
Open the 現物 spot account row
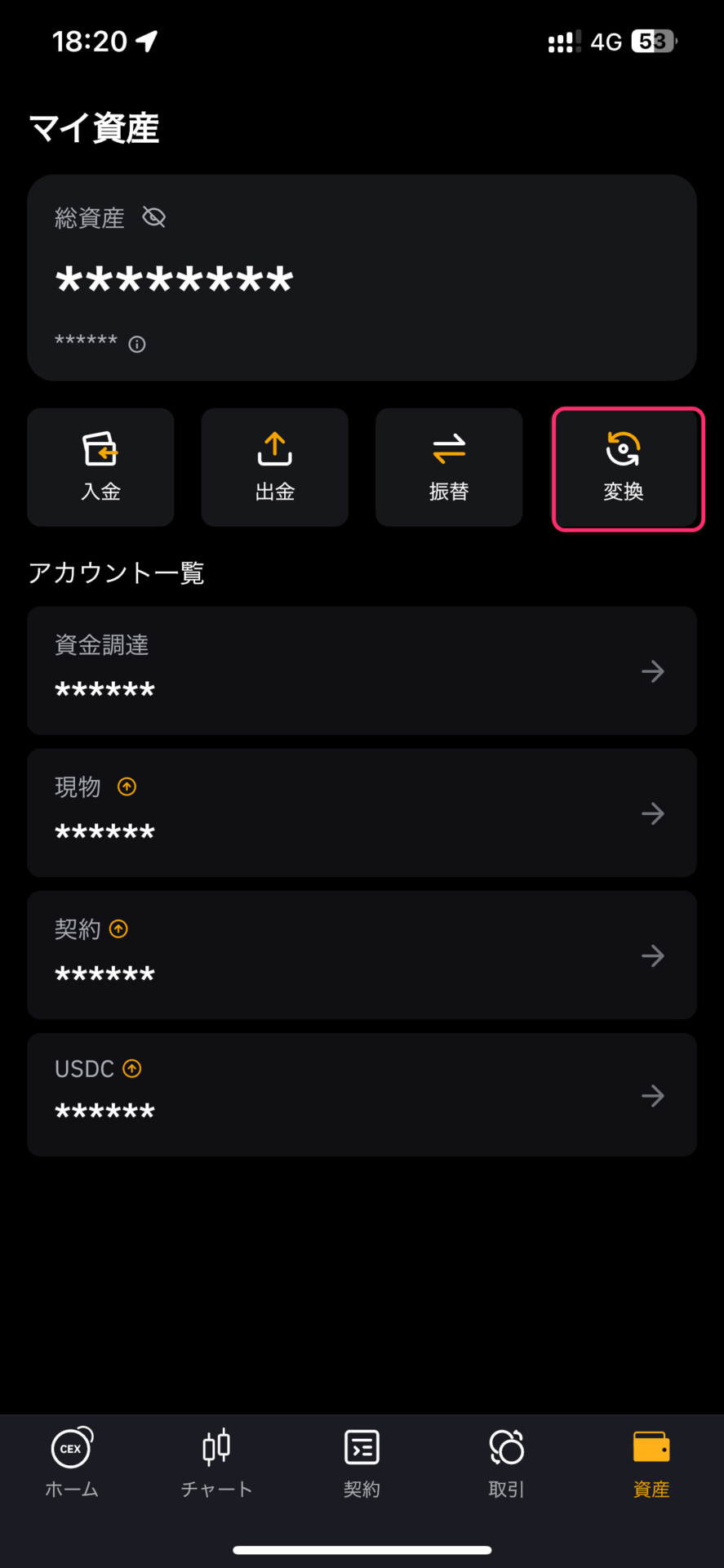362,813
